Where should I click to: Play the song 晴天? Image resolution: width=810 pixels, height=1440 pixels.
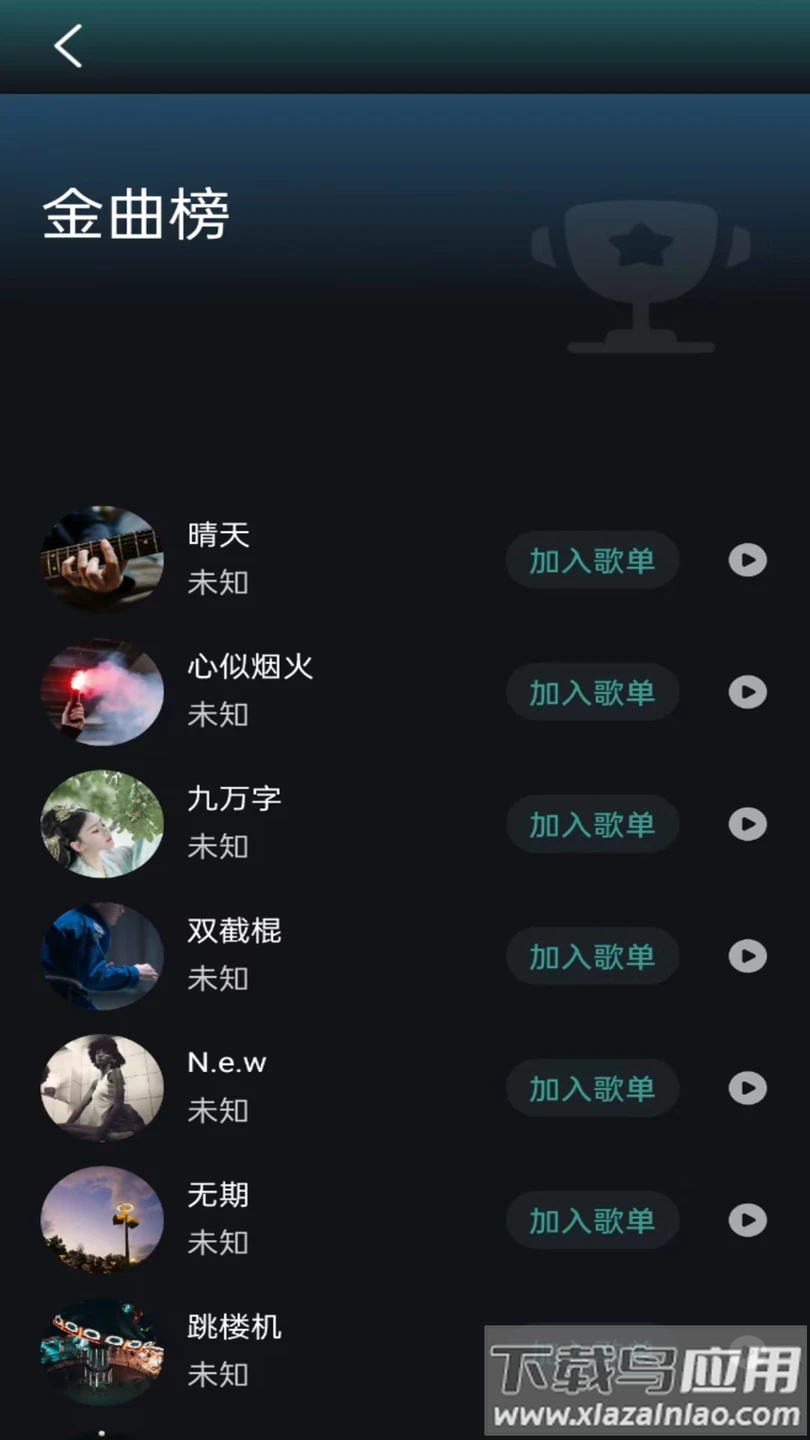tap(747, 560)
